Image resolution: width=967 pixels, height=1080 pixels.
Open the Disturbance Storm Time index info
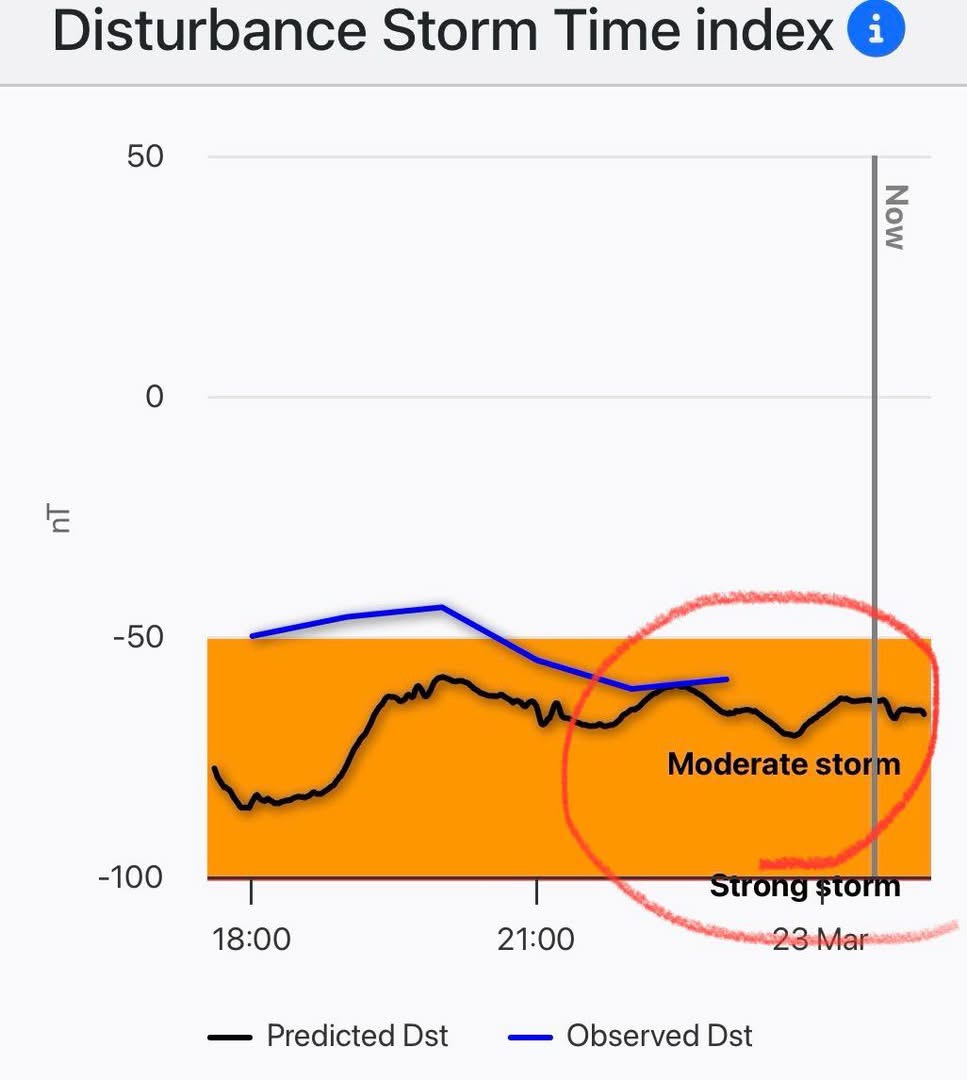[876, 32]
